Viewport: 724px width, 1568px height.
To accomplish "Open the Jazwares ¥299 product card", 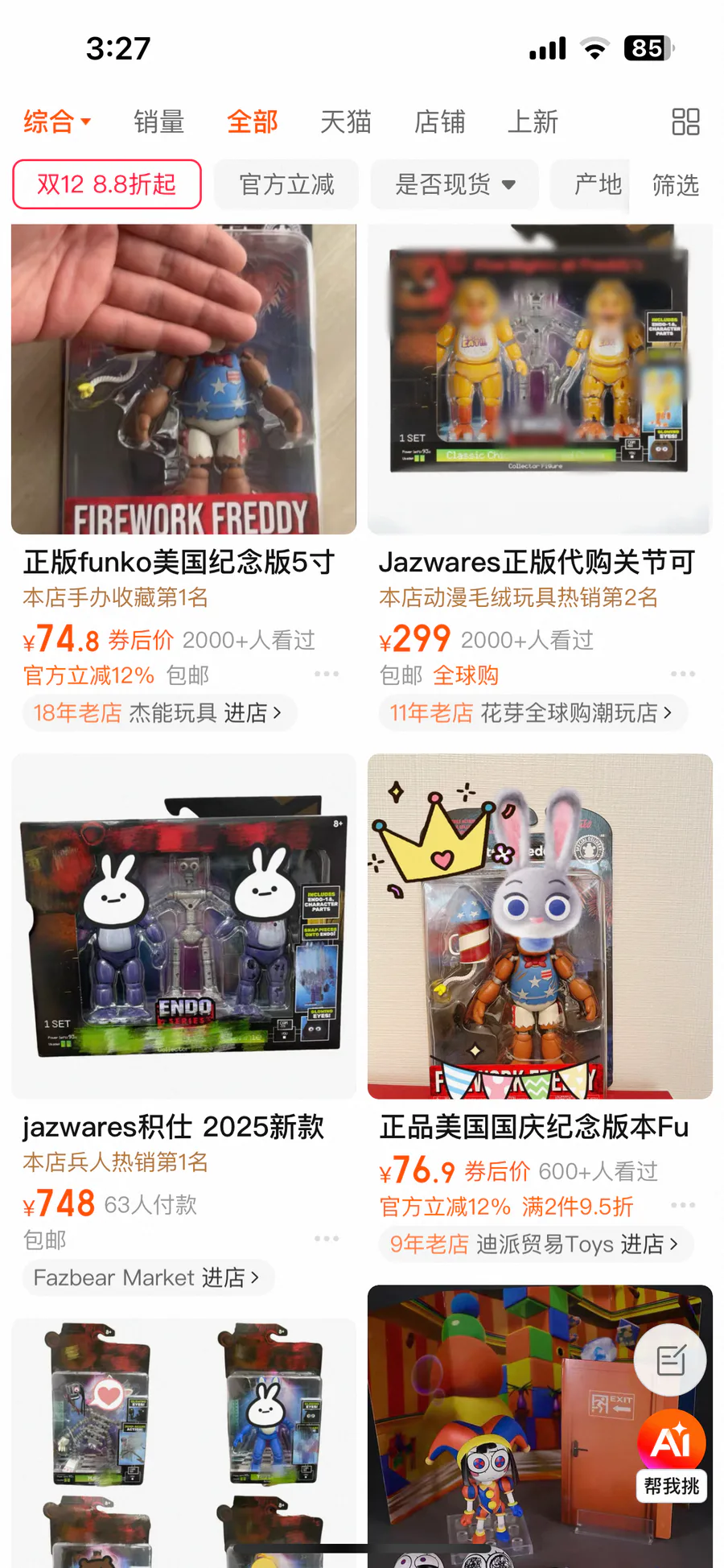I will (539, 380).
